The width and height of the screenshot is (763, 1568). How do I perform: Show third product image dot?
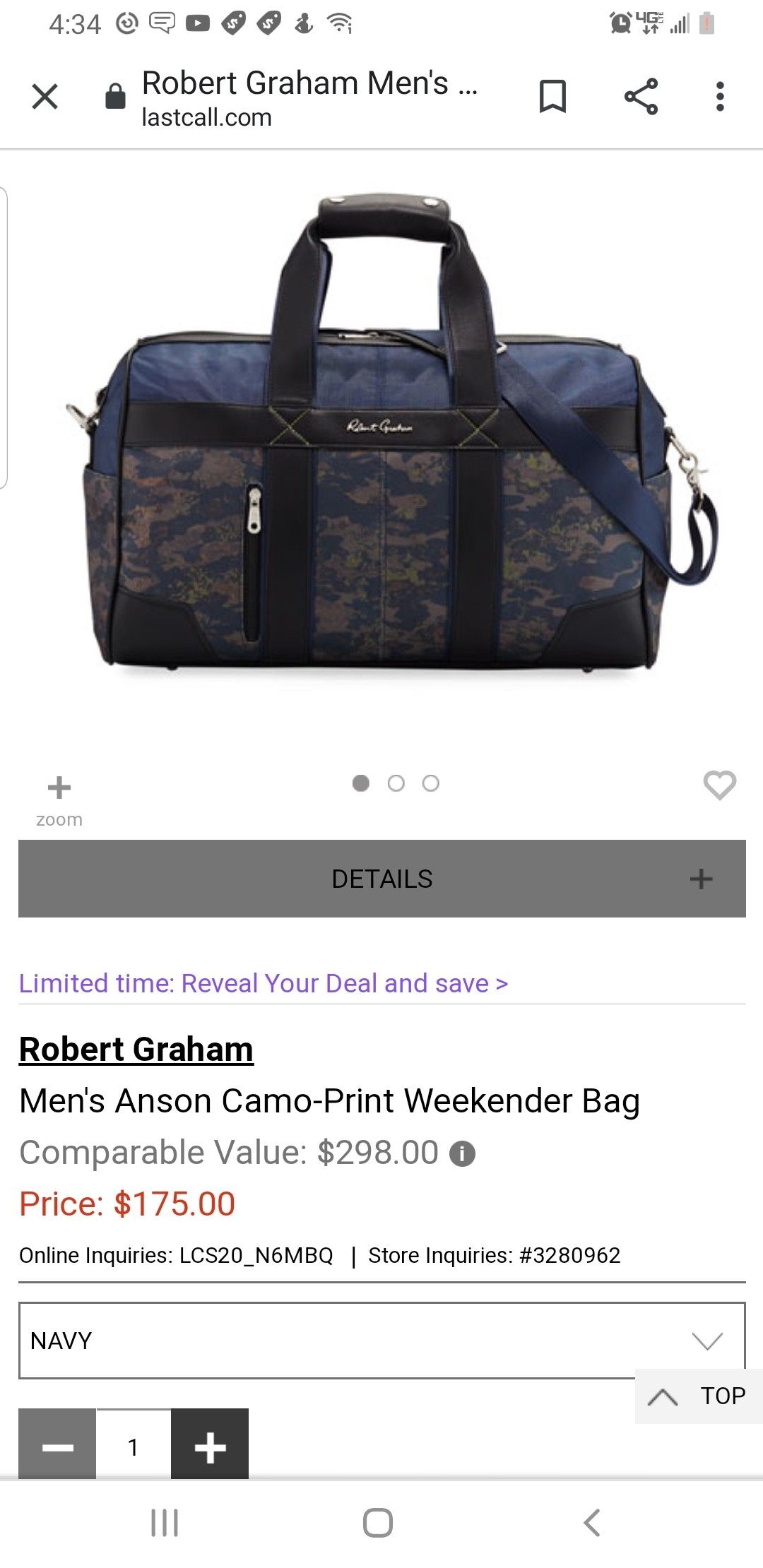point(431,783)
